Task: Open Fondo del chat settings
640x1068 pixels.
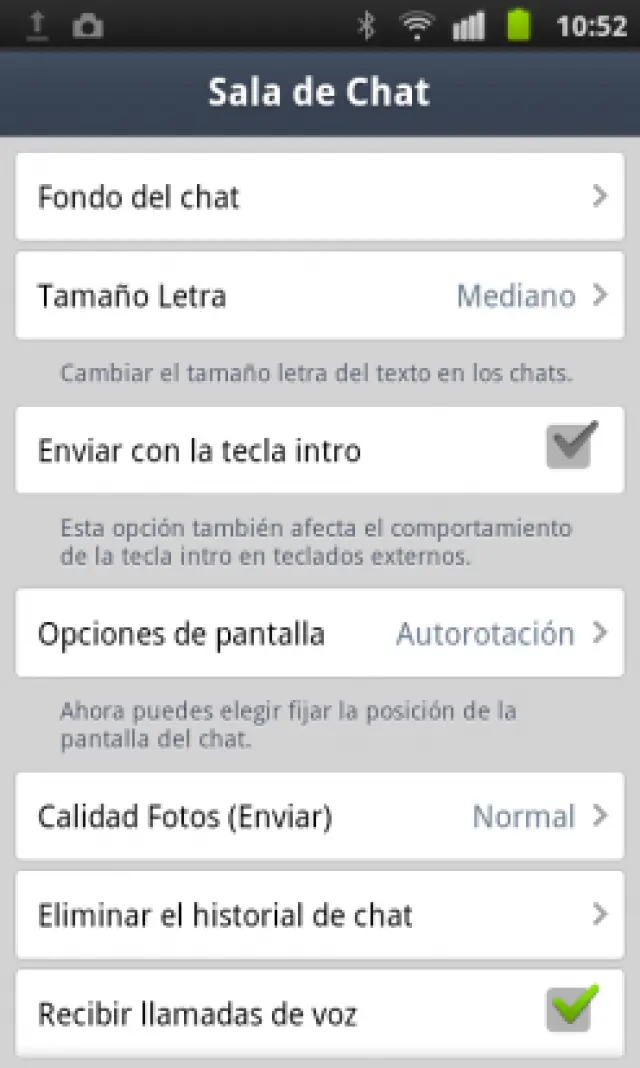Action: pyautogui.click(x=319, y=197)
